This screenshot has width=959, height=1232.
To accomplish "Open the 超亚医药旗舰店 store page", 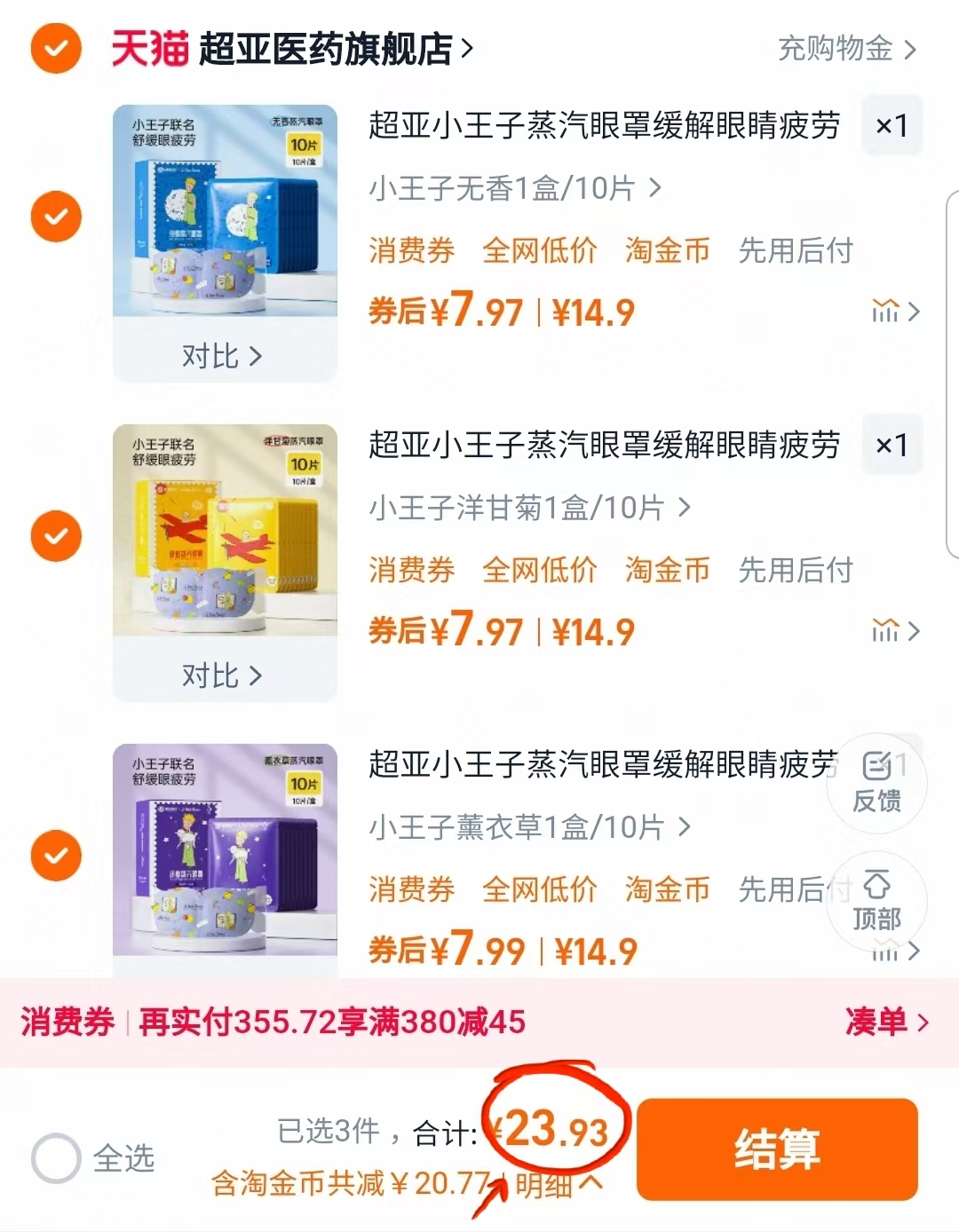I will tap(329, 49).
